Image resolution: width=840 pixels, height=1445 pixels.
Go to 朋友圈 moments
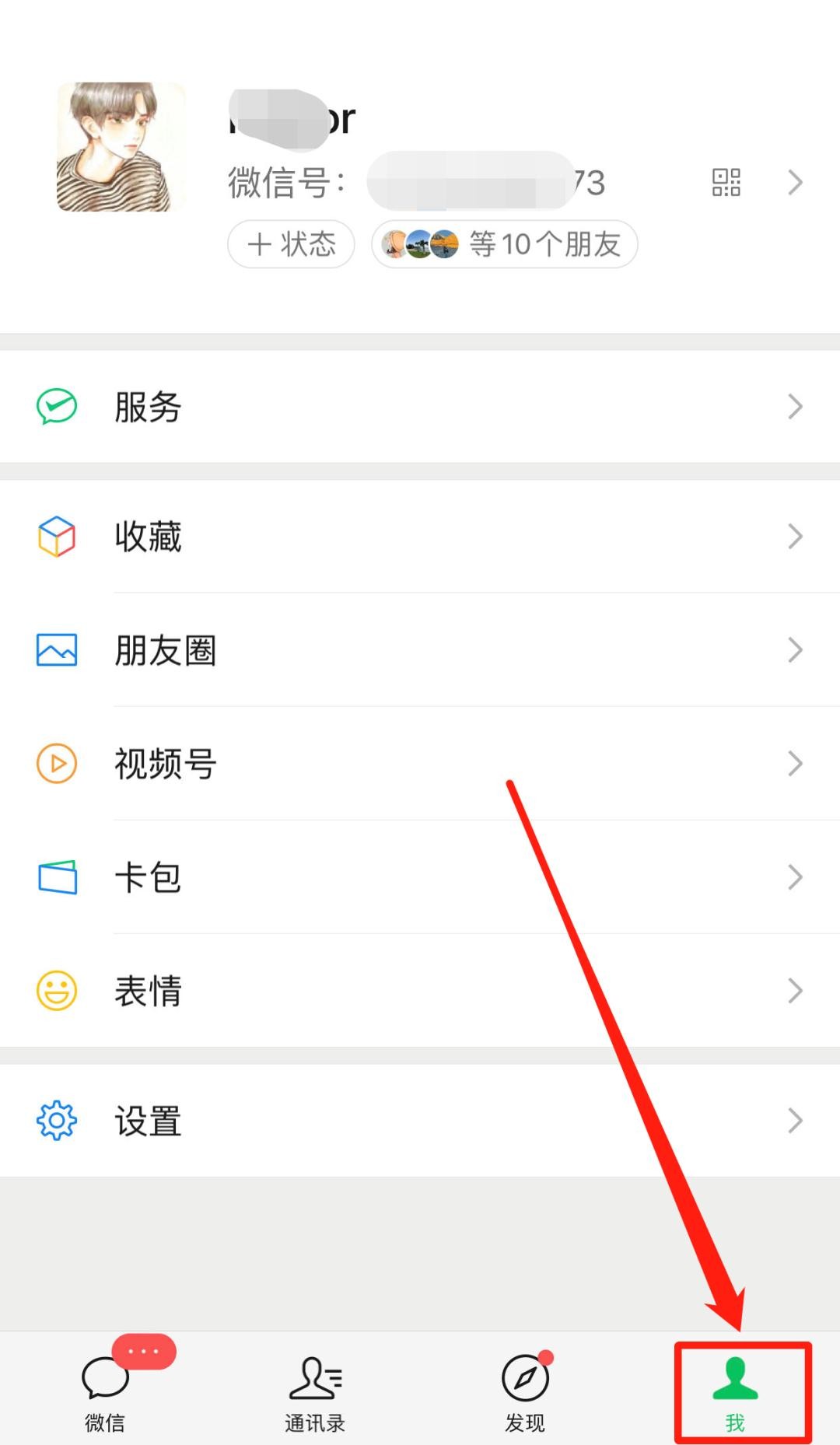coord(420,650)
